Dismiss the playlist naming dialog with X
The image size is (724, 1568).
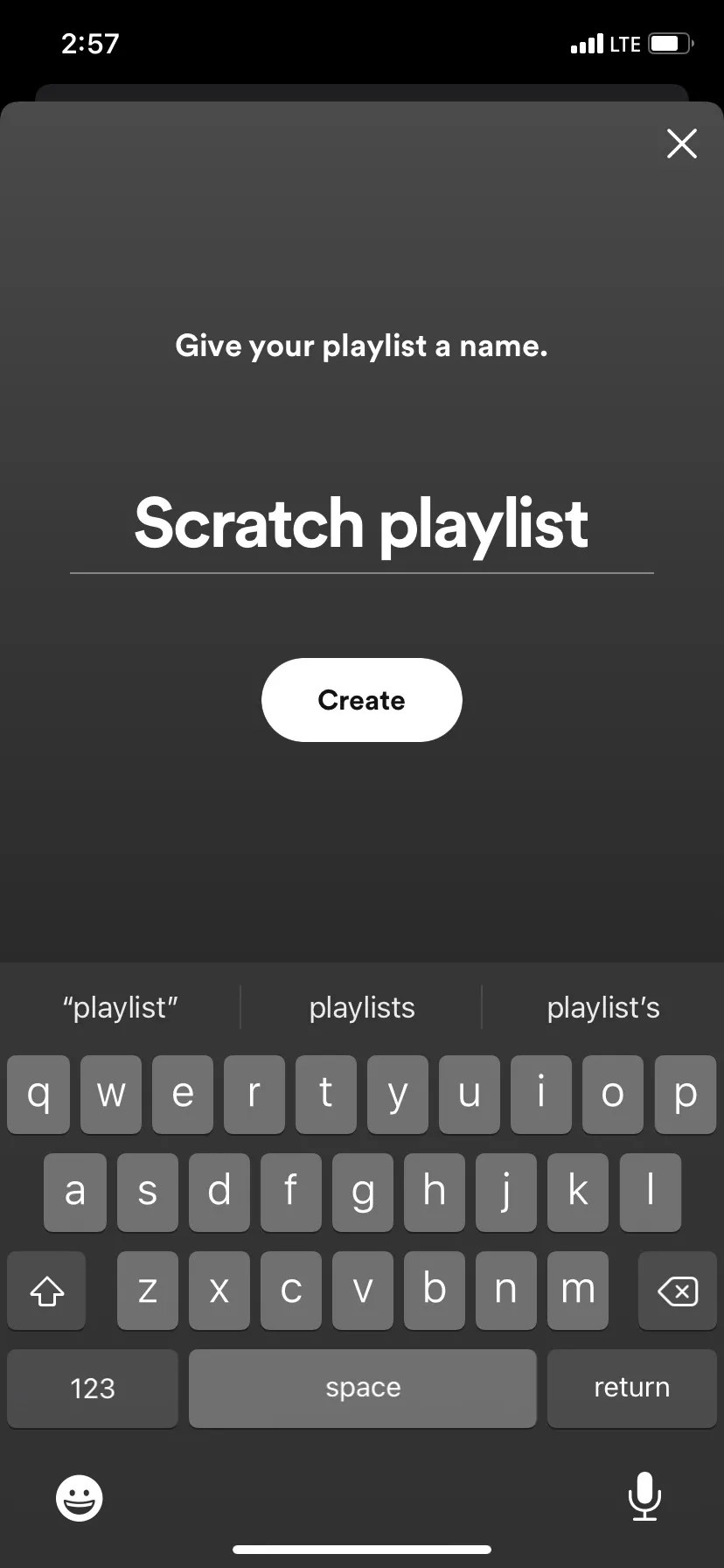pos(681,143)
